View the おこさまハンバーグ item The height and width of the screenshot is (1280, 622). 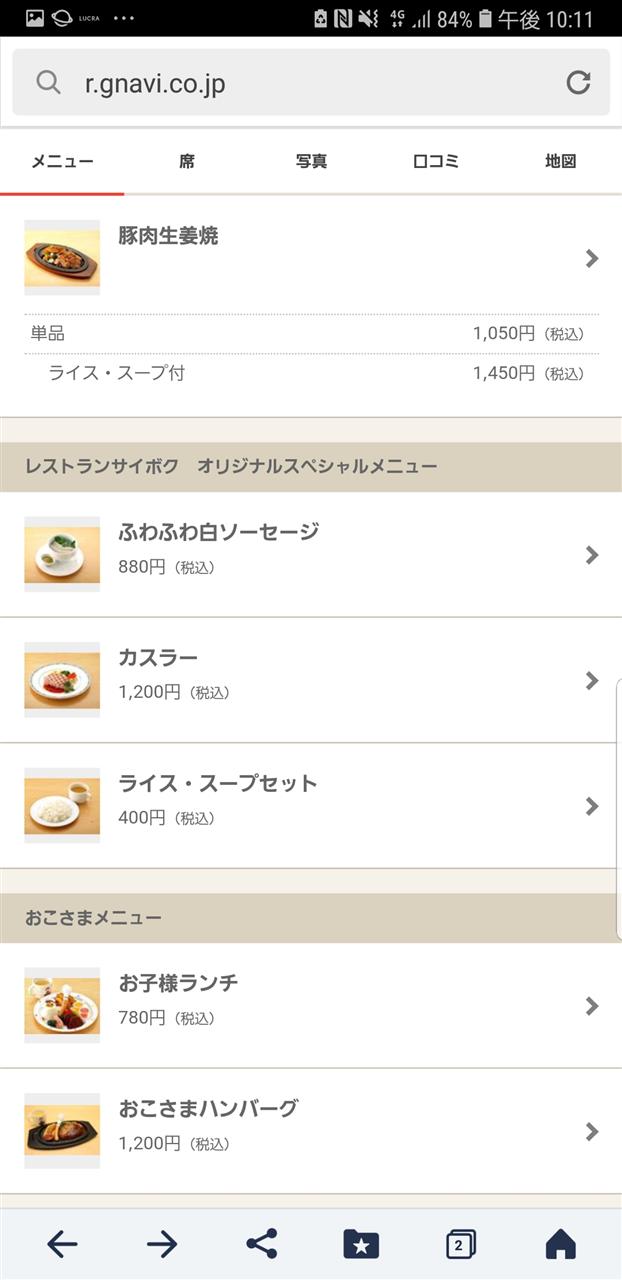click(311, 1131)
